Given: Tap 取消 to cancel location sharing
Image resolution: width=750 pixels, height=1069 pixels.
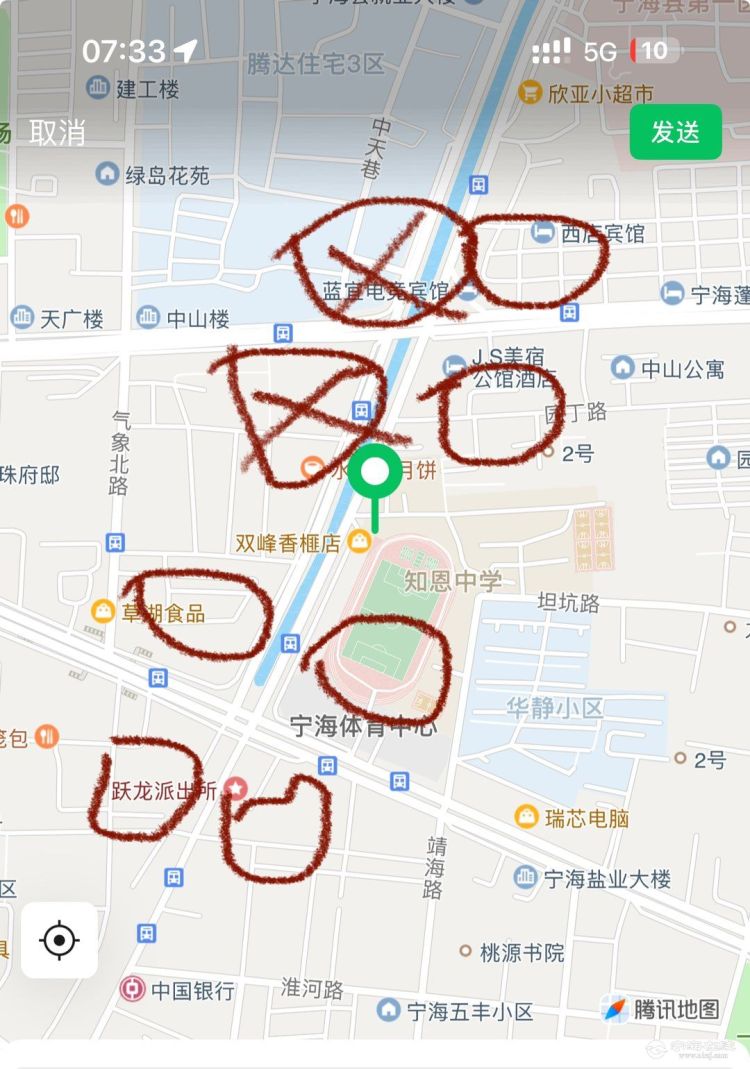Looking at the screenshot, I should point(57,132).
